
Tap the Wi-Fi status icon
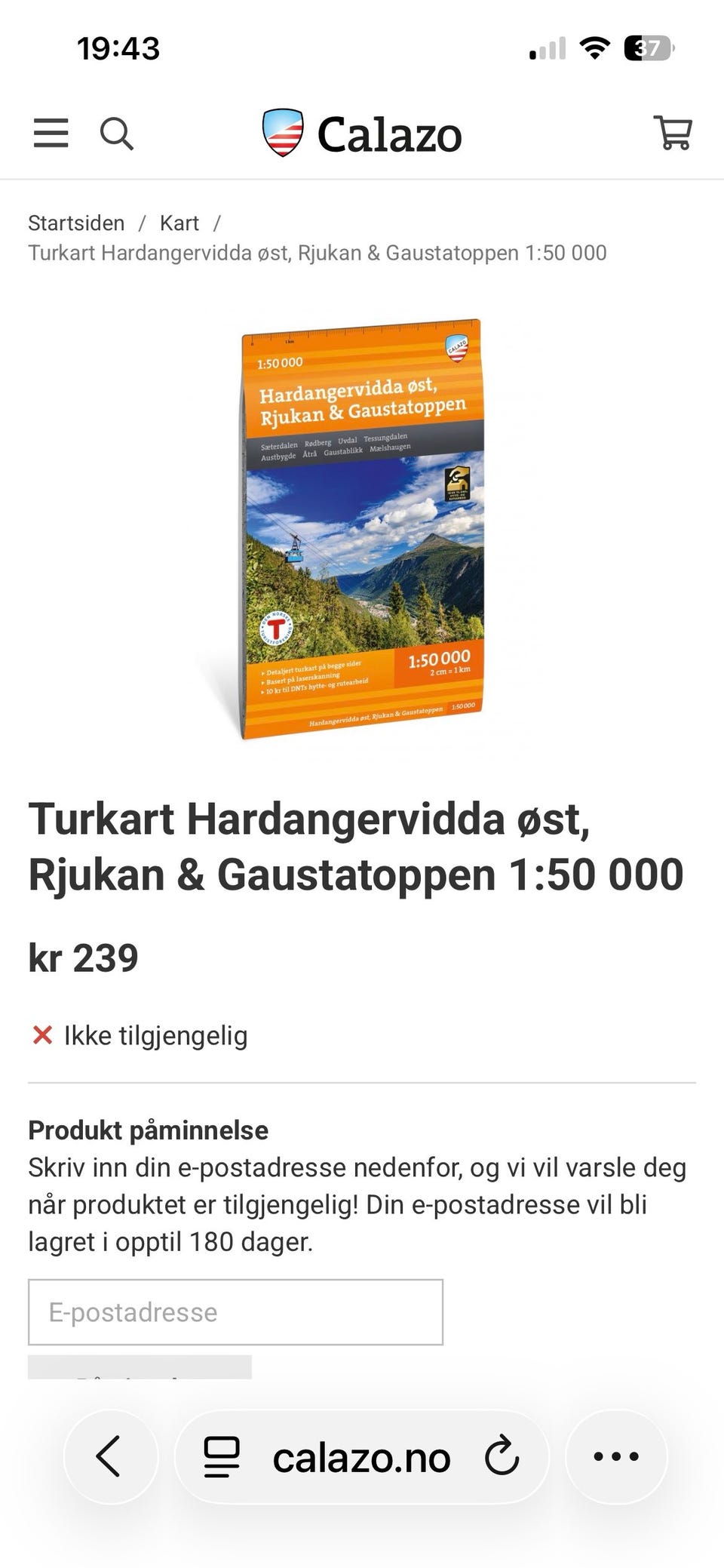[594, 48]
